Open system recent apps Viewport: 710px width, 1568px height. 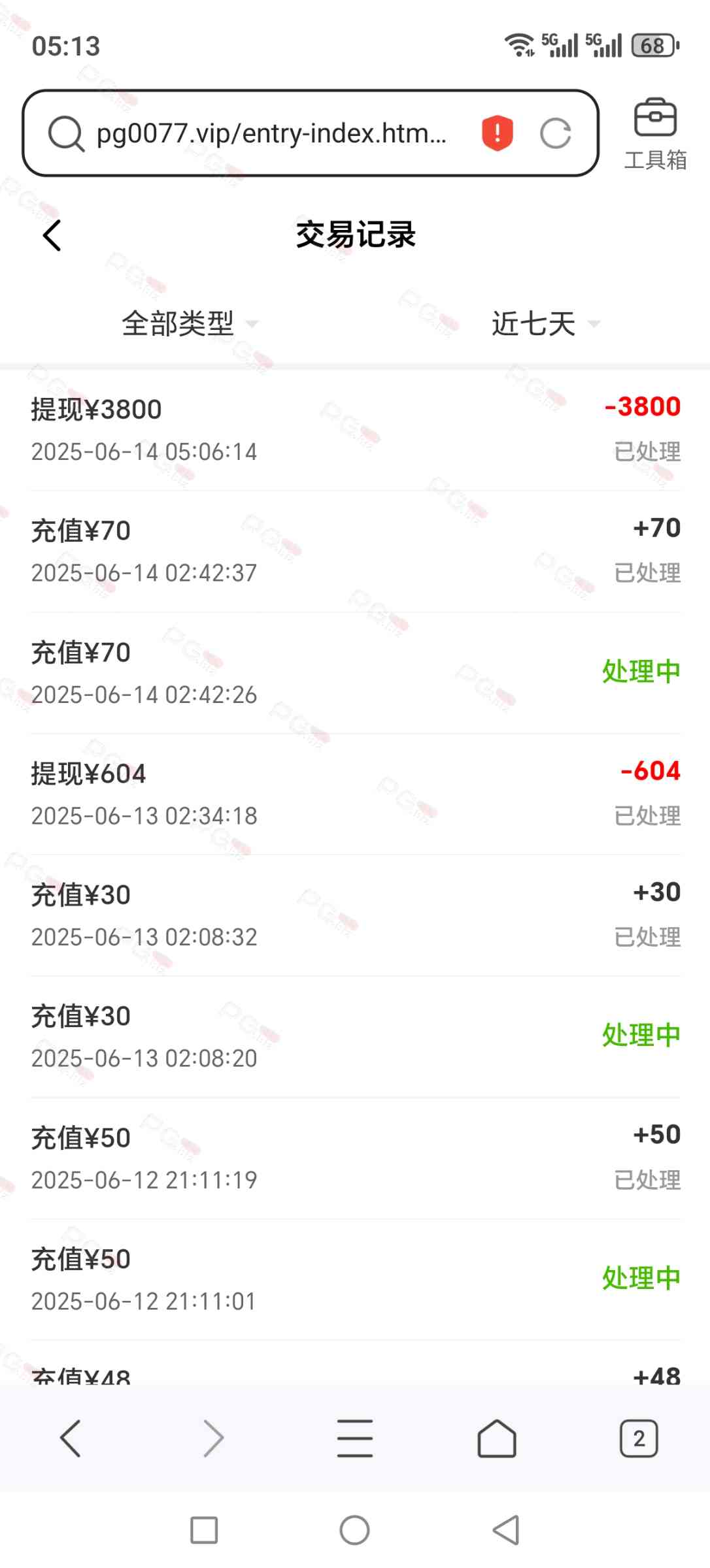[x=204, y=1530]
